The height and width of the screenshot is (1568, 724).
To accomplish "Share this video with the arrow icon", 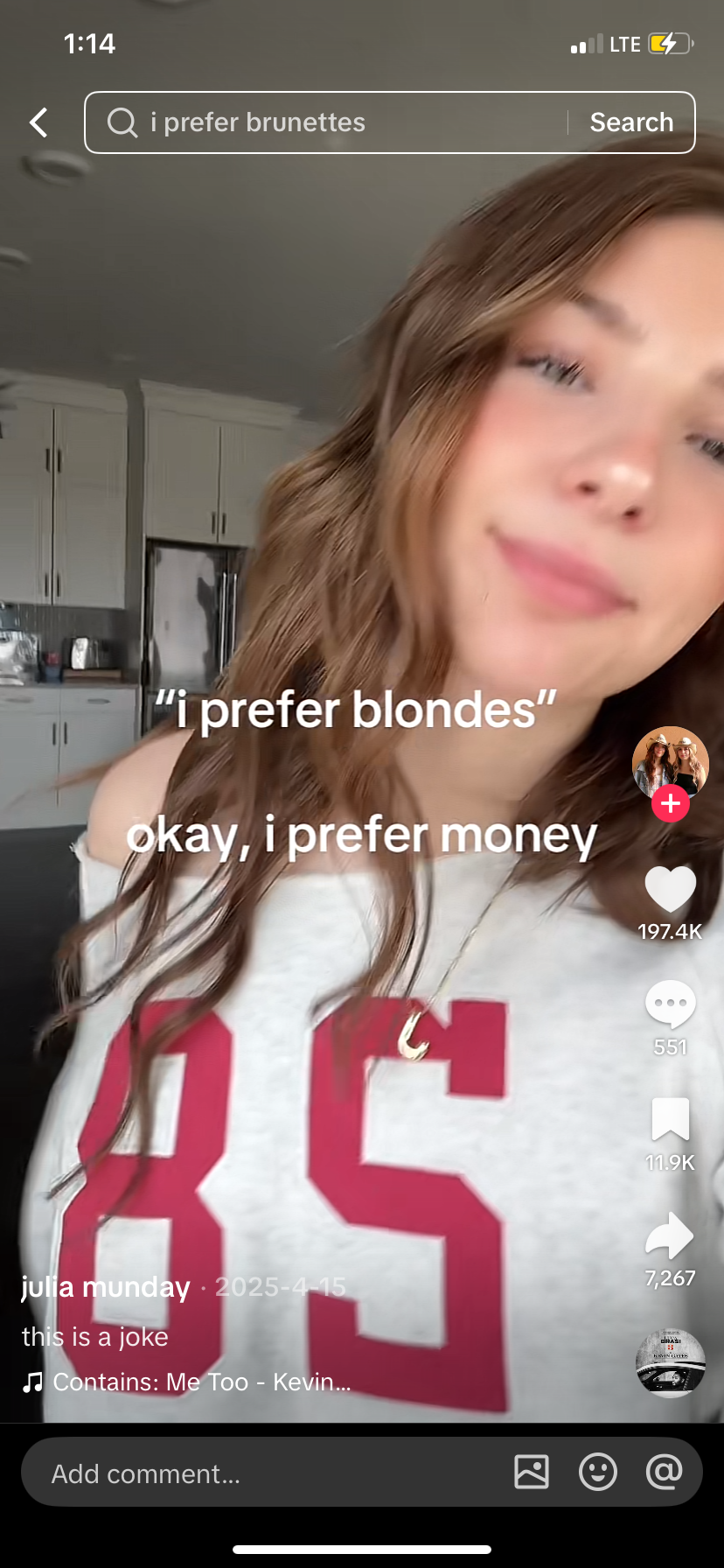I will tap(670, 1235).
